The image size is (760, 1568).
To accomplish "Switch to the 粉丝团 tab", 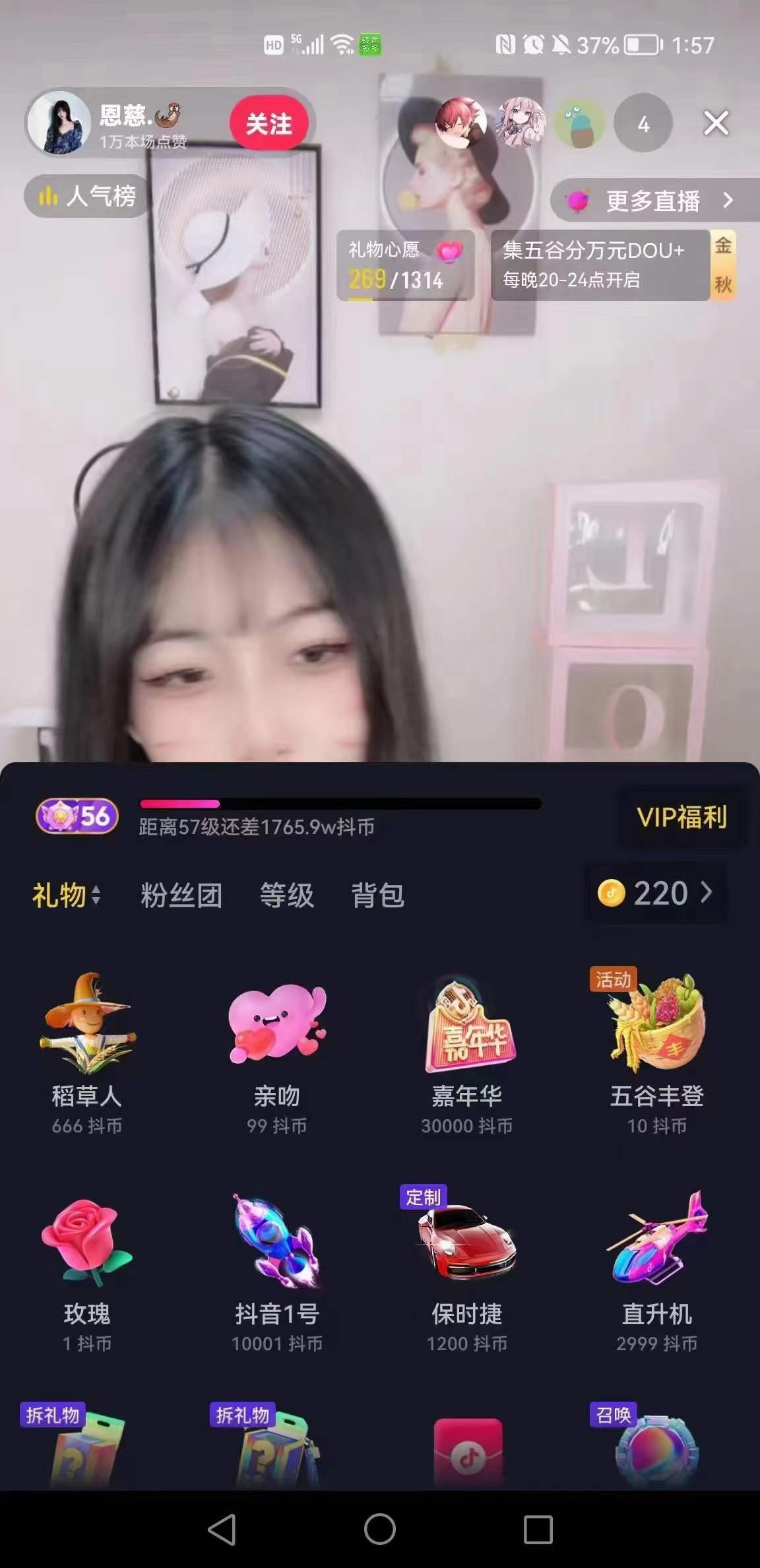I will [x=181, y=896].
